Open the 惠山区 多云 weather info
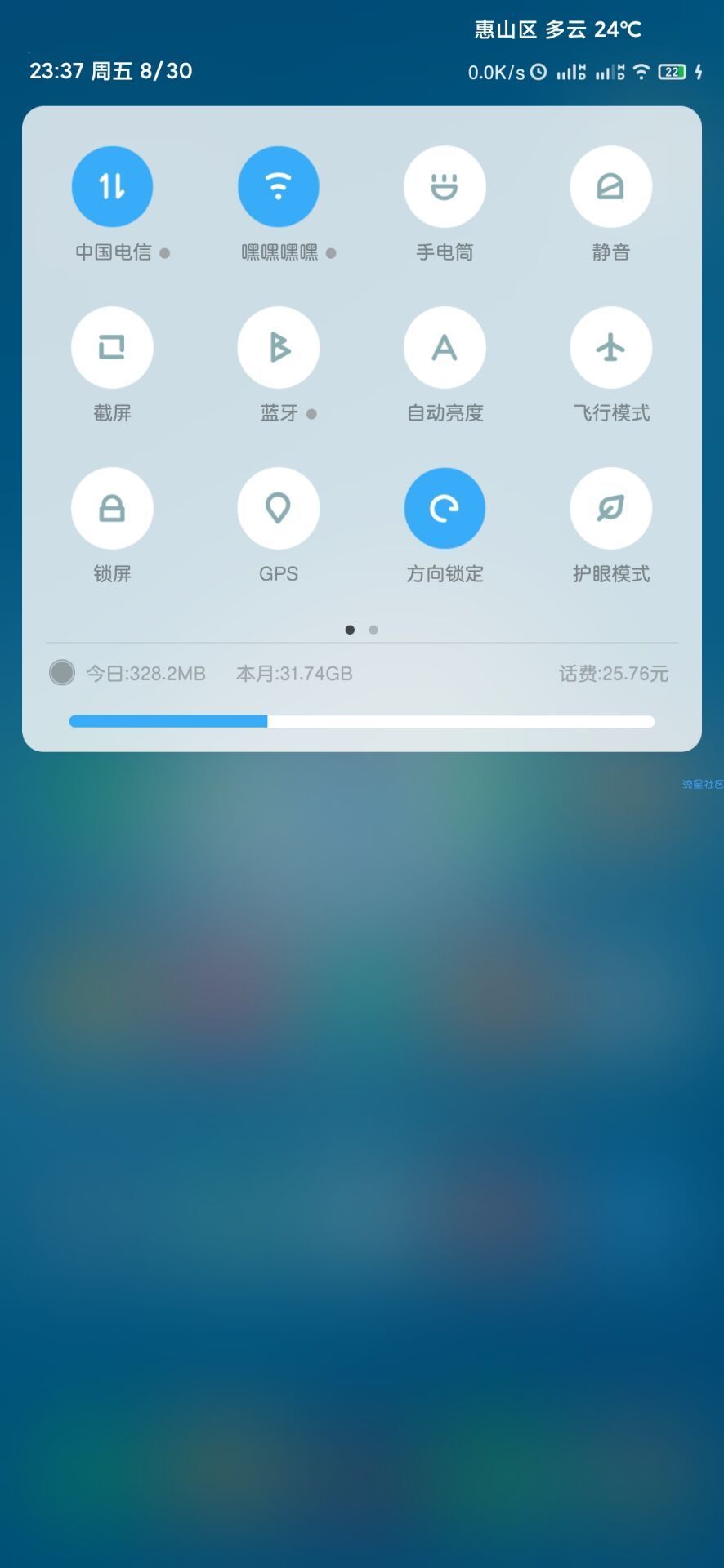The image size is (724, 1568). pos(557,30)
